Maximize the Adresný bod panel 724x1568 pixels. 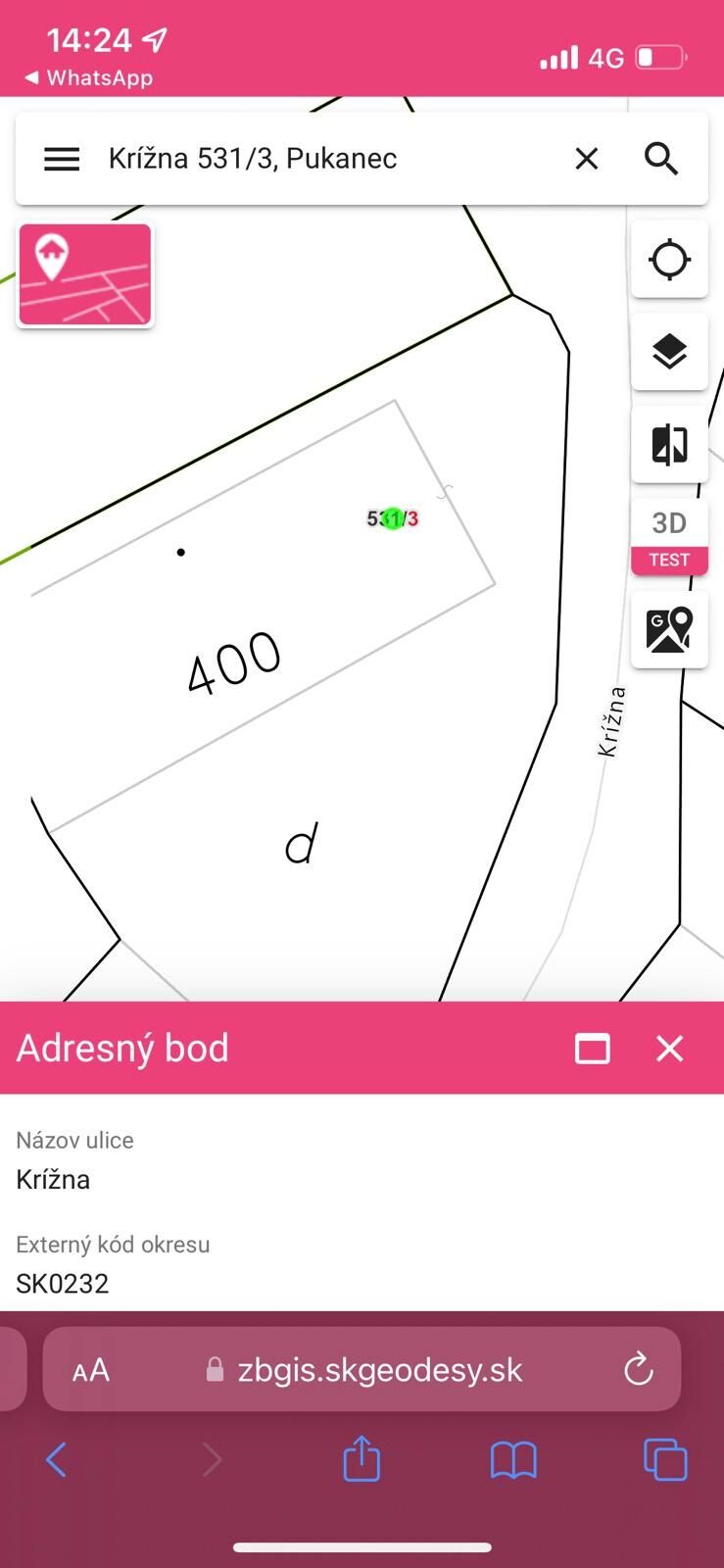[592, 1049]
